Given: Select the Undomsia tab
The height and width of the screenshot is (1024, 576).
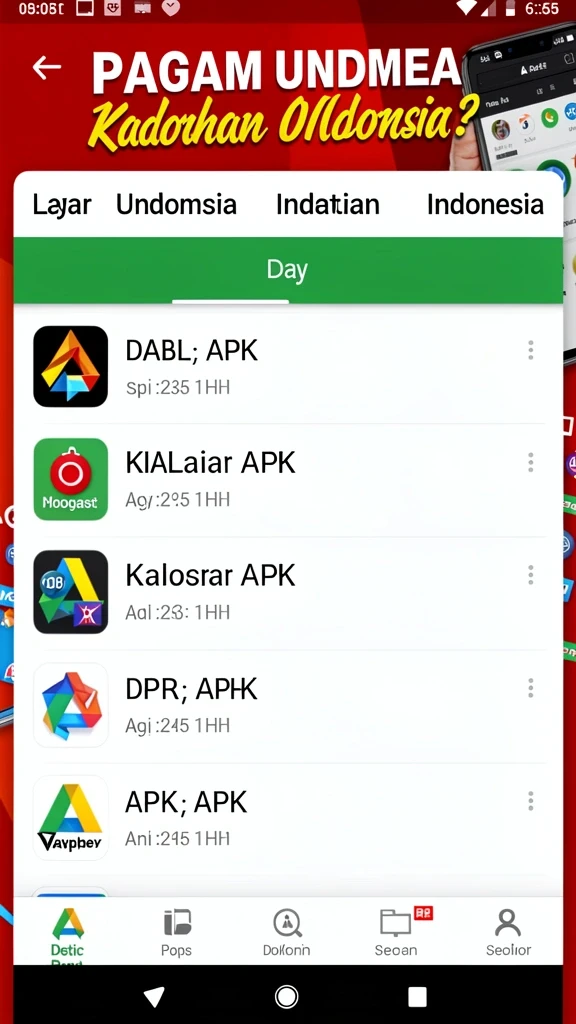Looking at the screenshot, I should point(176,204).
